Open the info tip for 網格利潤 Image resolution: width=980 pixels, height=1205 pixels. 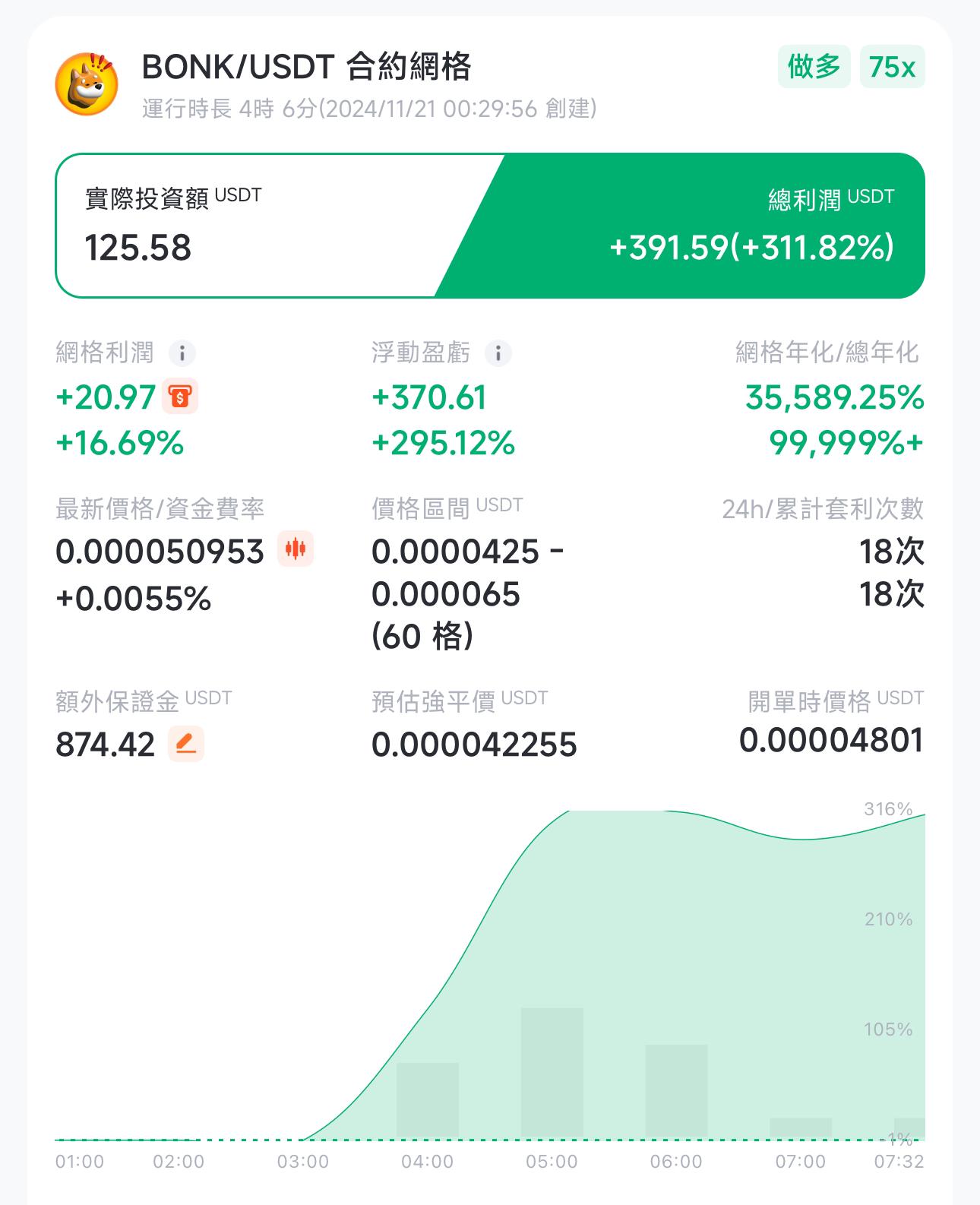click(182, 353)
